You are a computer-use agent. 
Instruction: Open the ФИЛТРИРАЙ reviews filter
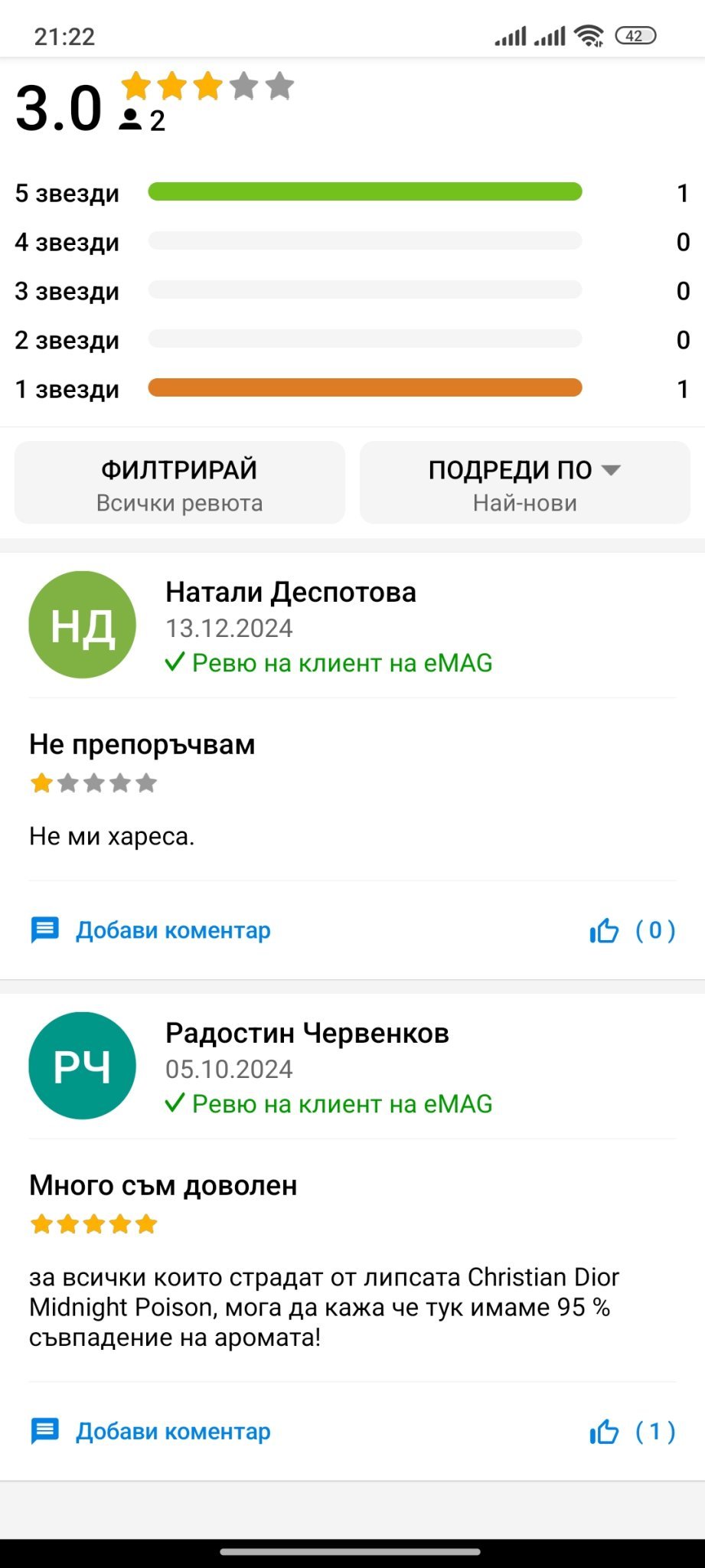179,483
